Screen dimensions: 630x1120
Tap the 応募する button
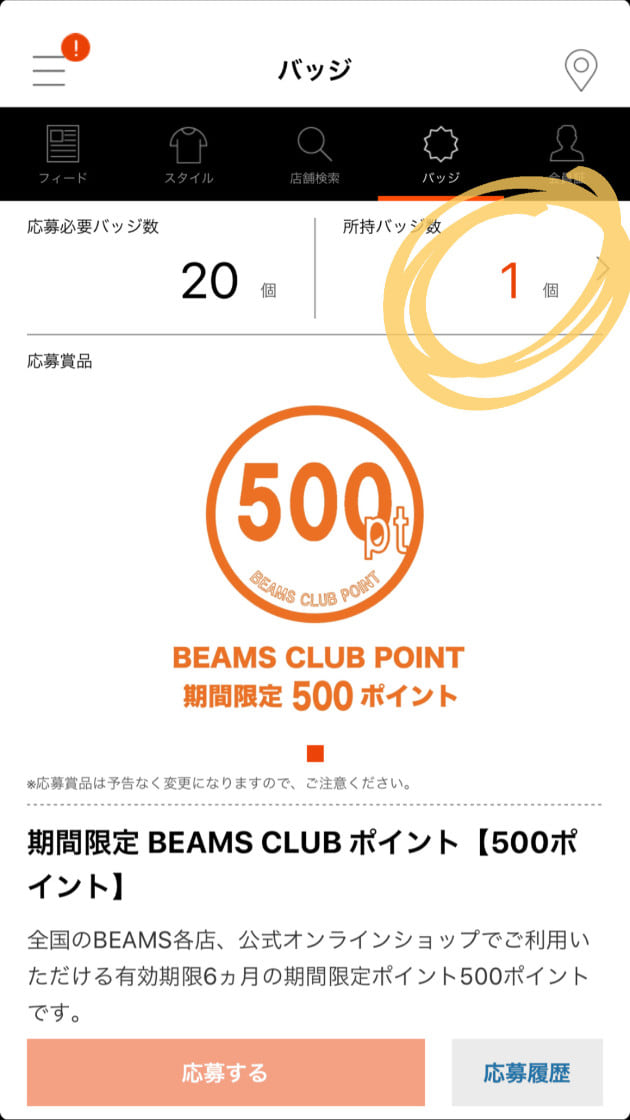point(226,1073)
